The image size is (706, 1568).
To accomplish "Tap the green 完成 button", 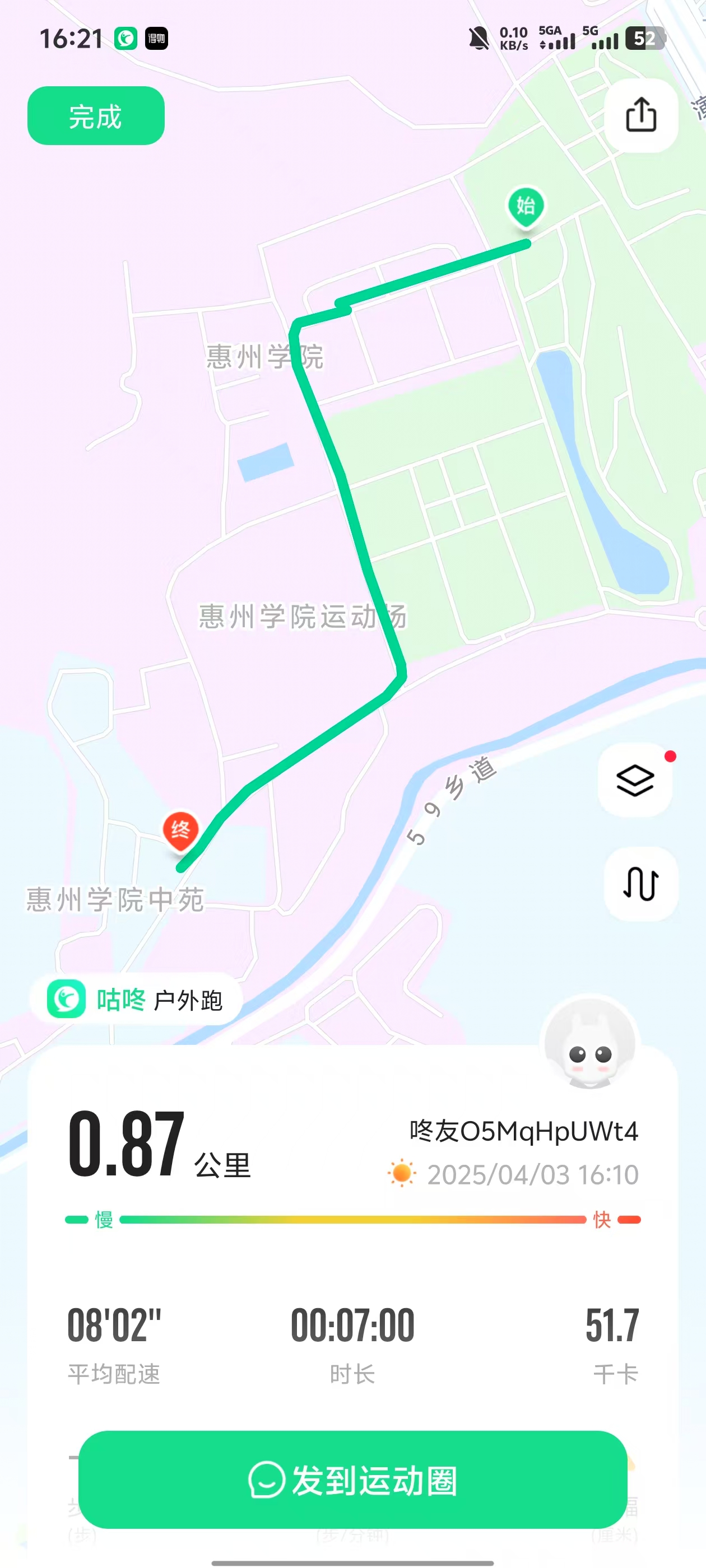I will pyautogui.click(x=96, y=116).
